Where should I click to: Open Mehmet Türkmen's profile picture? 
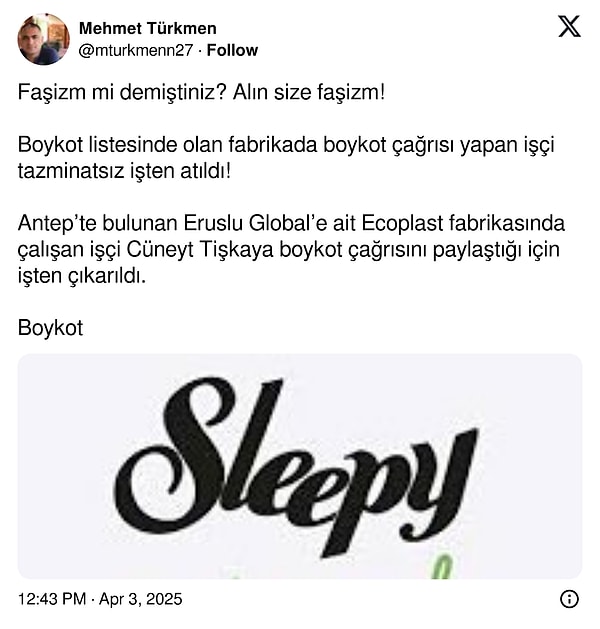pos(43,39)
